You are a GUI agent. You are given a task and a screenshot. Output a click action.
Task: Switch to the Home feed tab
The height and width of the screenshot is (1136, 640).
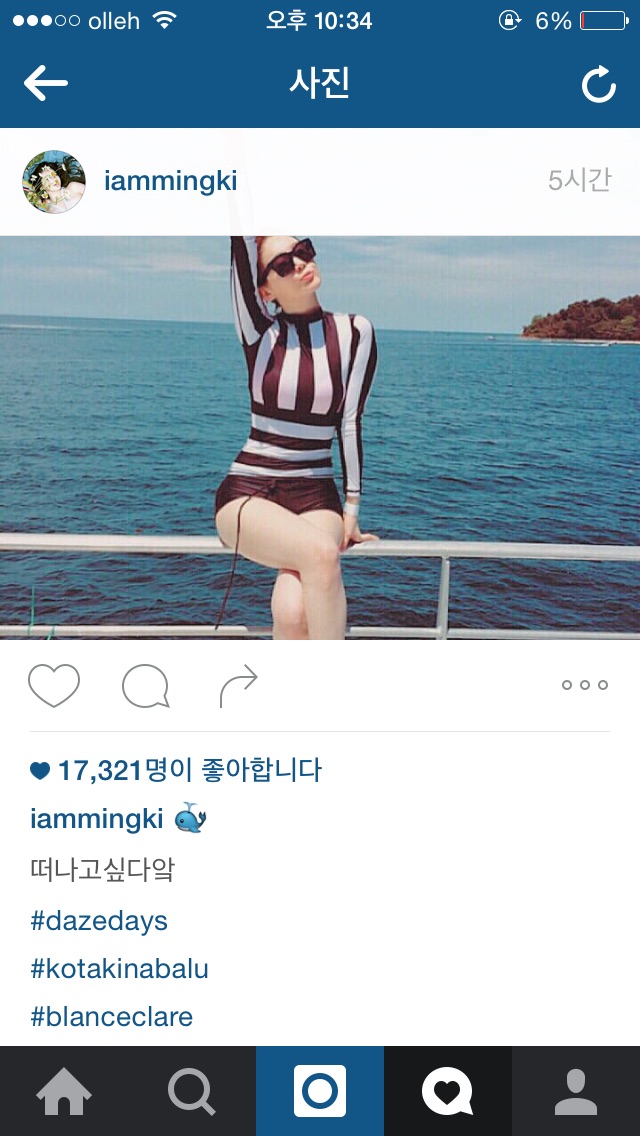(64, 1091)
